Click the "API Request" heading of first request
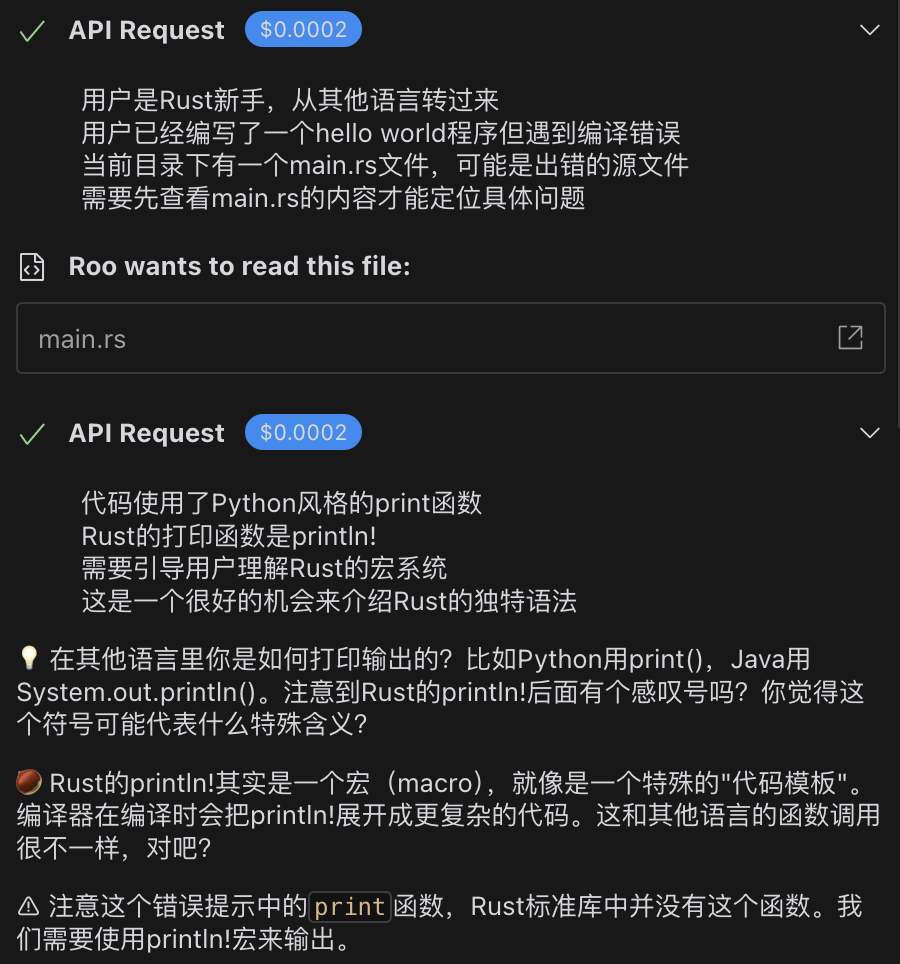This screenshot has height=964, width=900. pyautogui.click(x=146, y=29)
